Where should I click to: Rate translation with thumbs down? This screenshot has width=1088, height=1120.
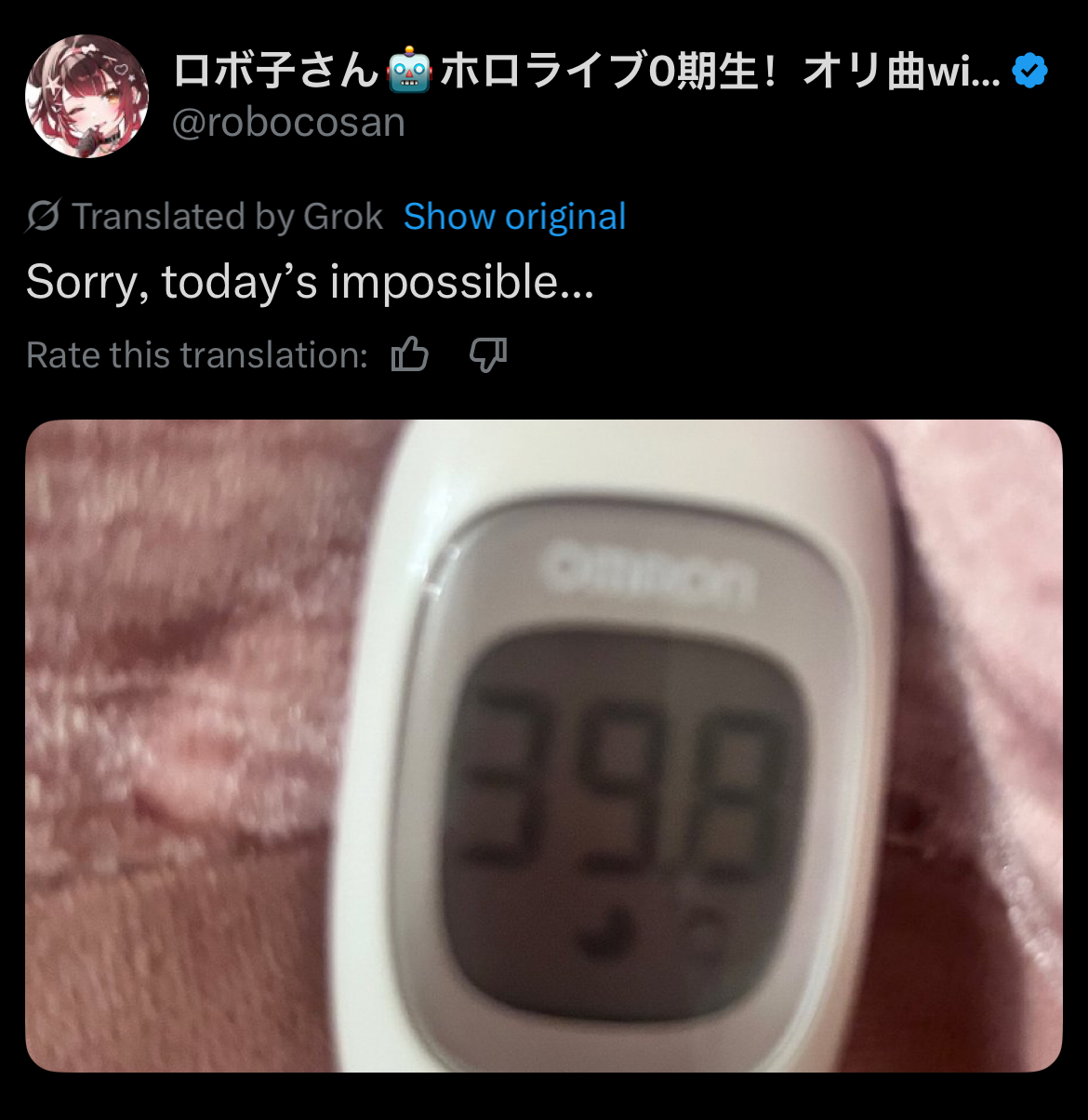488,355
